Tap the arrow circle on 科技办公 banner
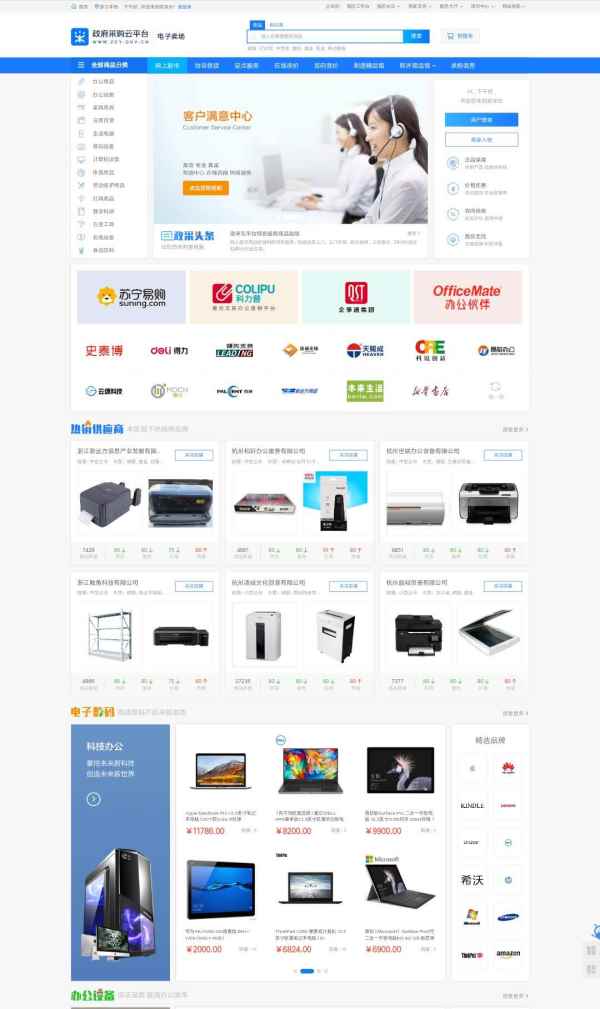The height and width of the screenshot is (1009, 600). click(x=93, y=799)
